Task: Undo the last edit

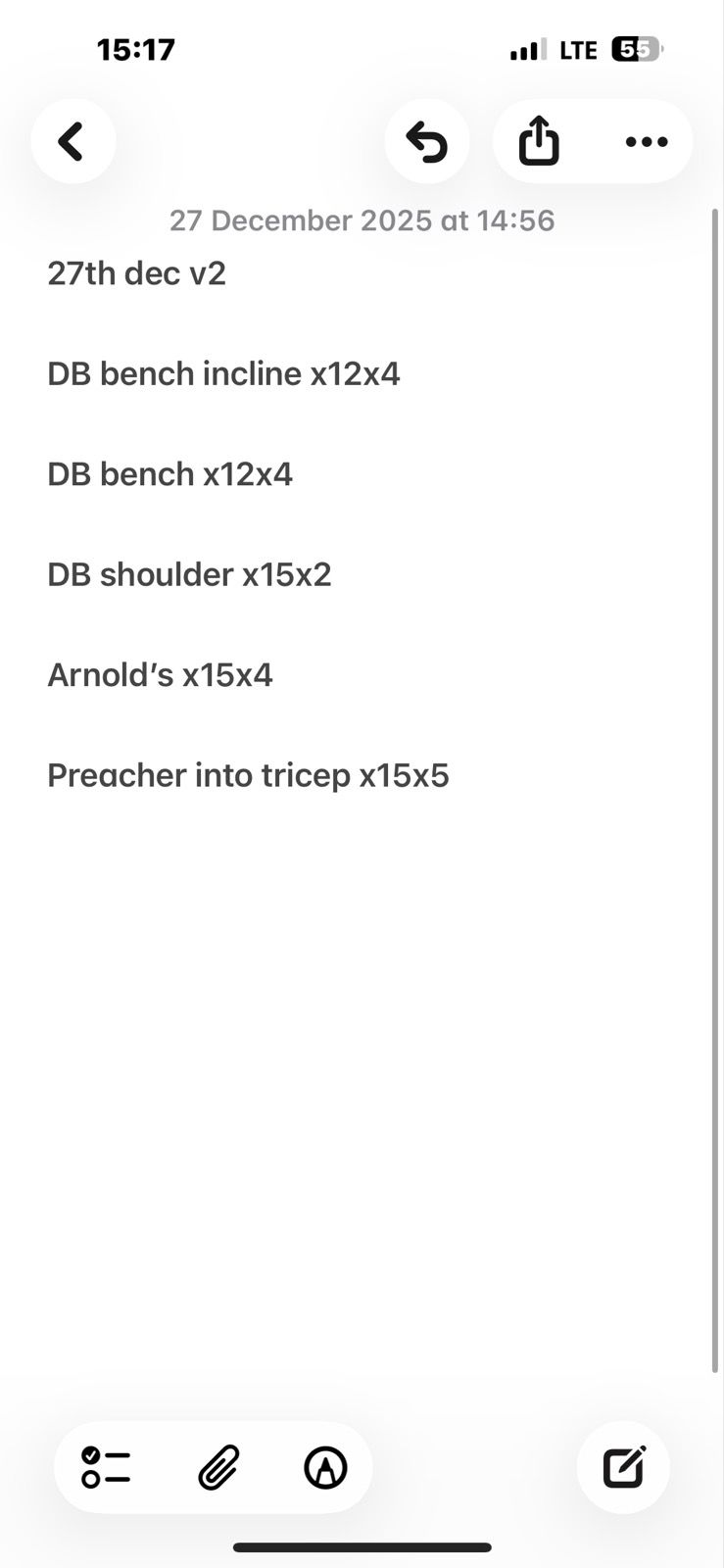Action: click(427, 142)
